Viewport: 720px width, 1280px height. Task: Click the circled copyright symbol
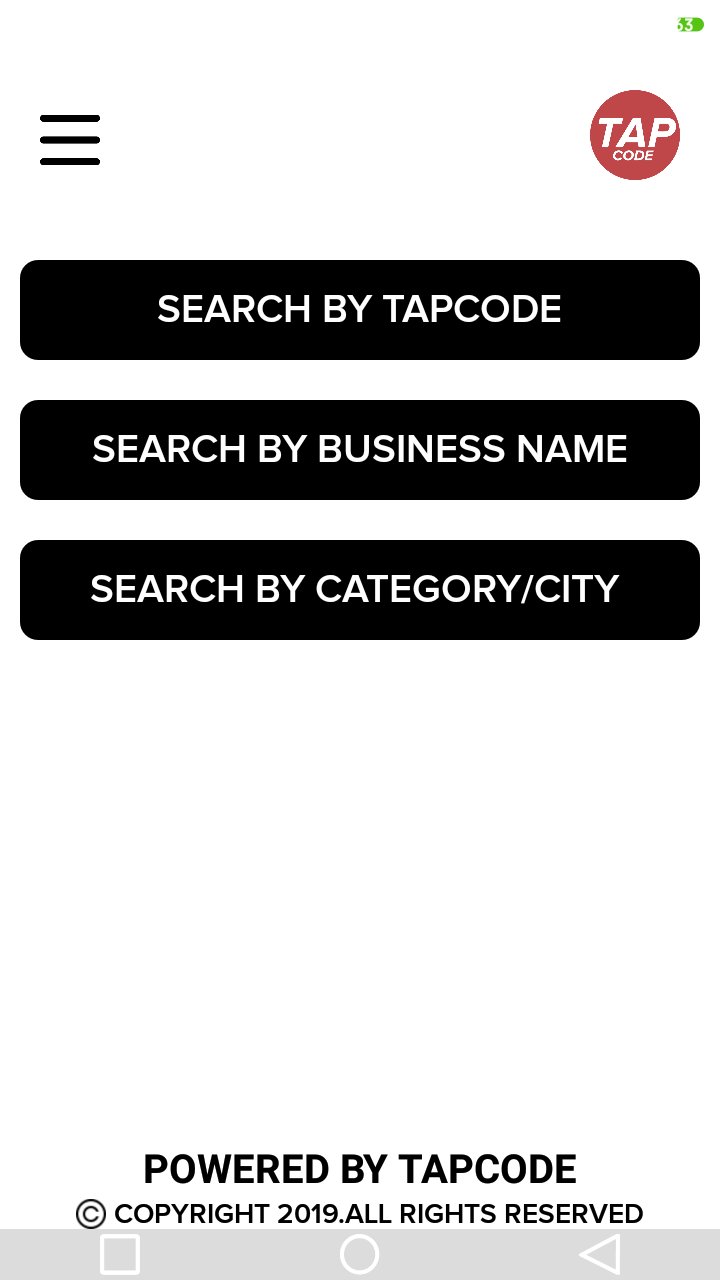[91, 1213]
